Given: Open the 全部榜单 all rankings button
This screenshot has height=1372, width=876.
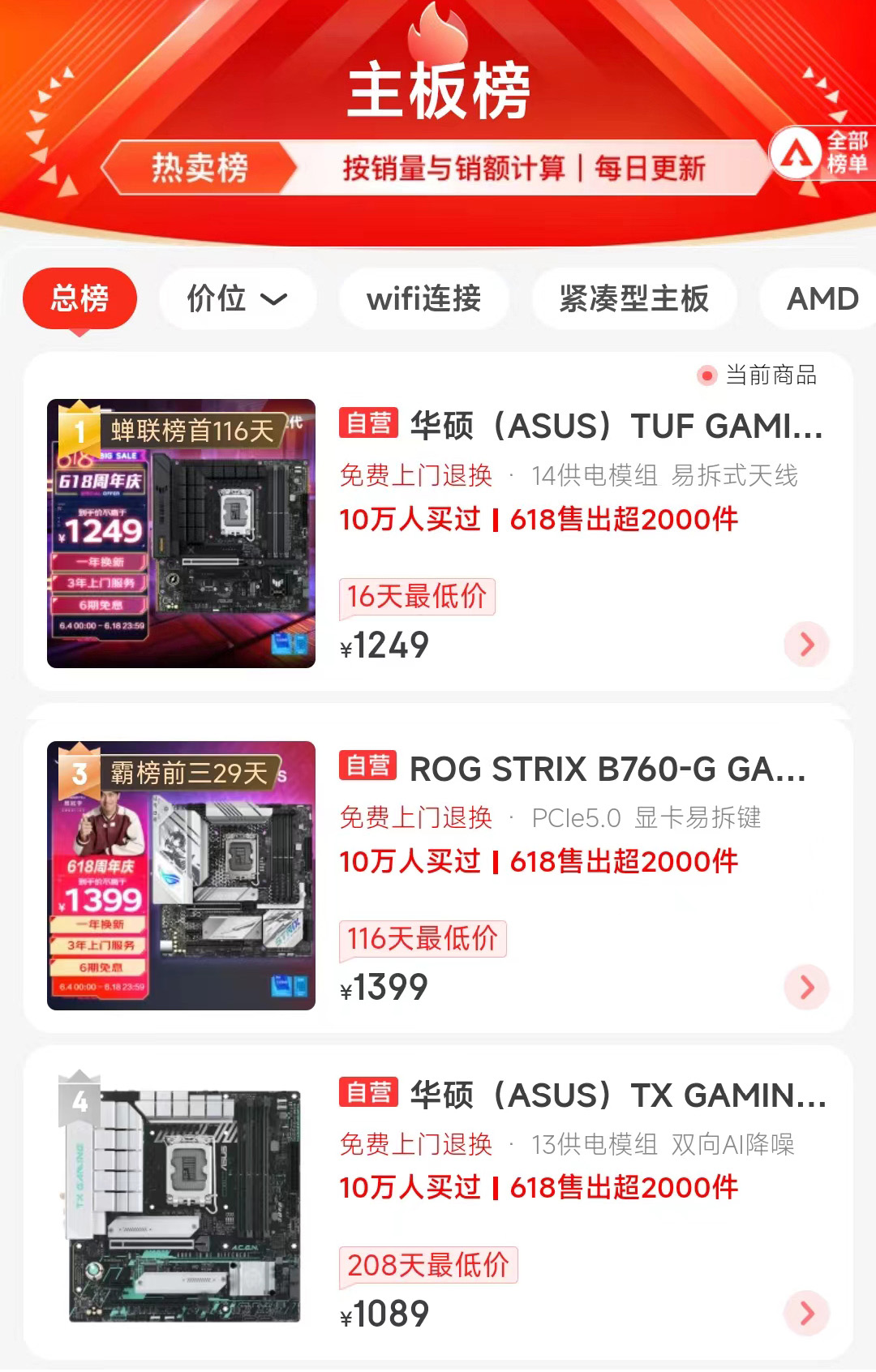Looking at the screenshot, I should click(822, 153).
